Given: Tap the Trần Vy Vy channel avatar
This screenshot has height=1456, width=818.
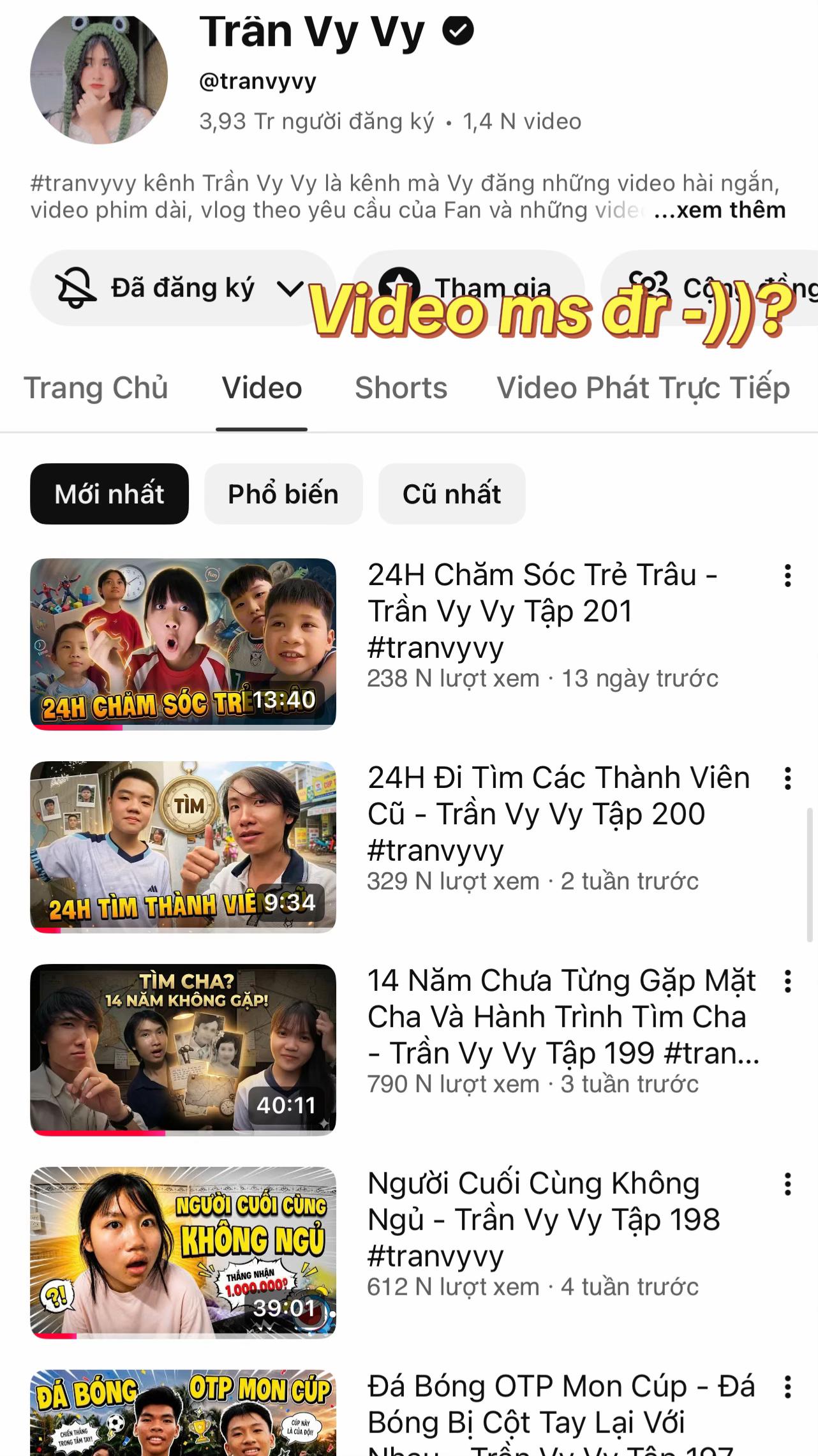Looking at the screenshot, I should [x=99, y=77].
